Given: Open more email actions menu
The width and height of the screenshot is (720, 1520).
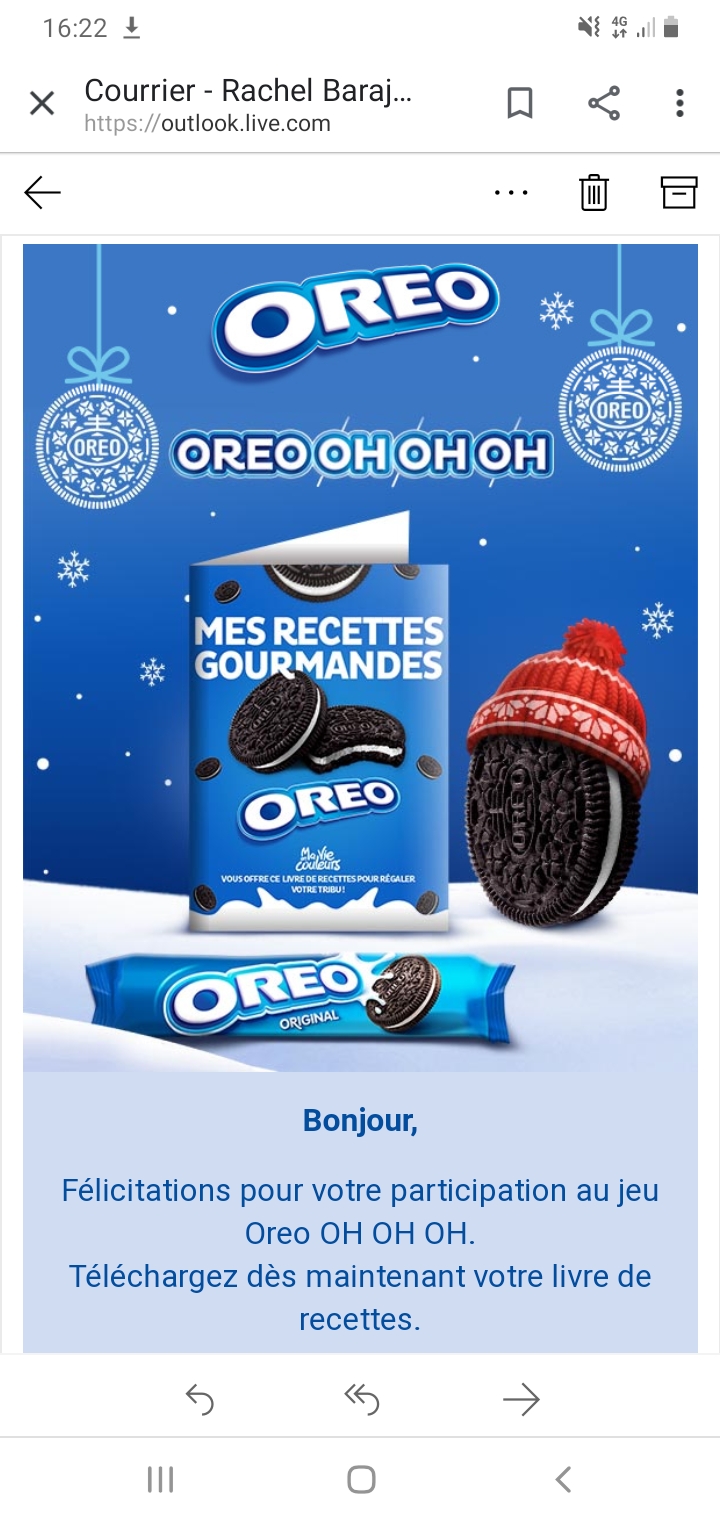Looking at the screenshot, I should [x=511, y=192].
